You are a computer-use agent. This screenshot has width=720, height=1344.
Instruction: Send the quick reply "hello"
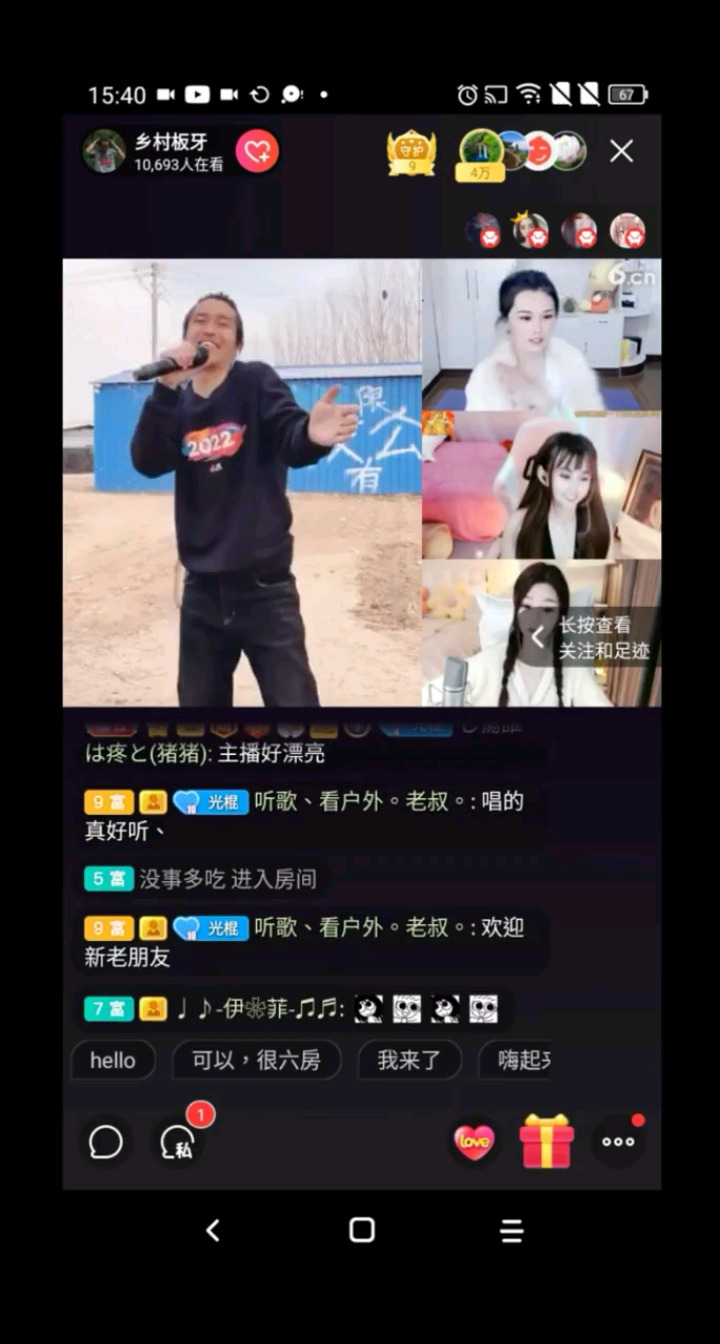click(x=112, y=1060)
